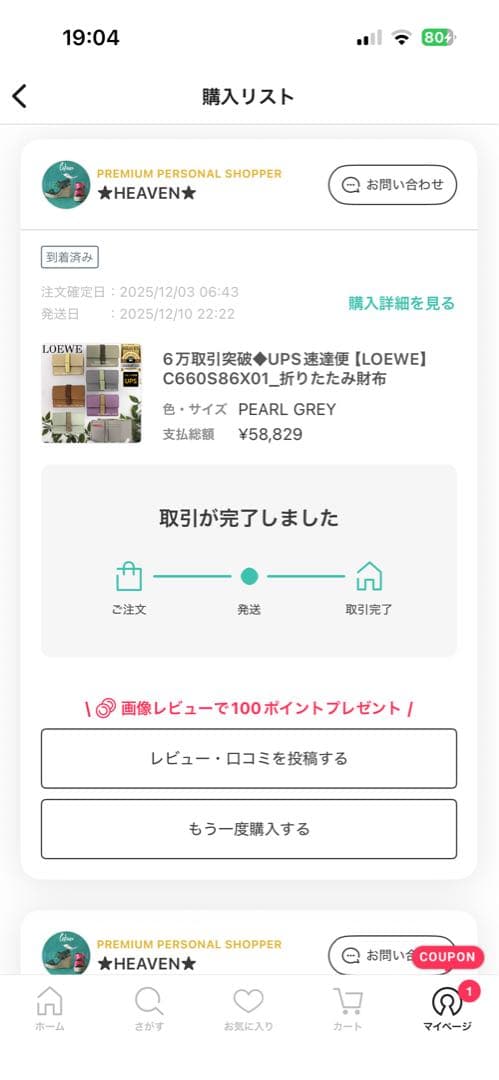Switch to the さがす search tab

149,1009
